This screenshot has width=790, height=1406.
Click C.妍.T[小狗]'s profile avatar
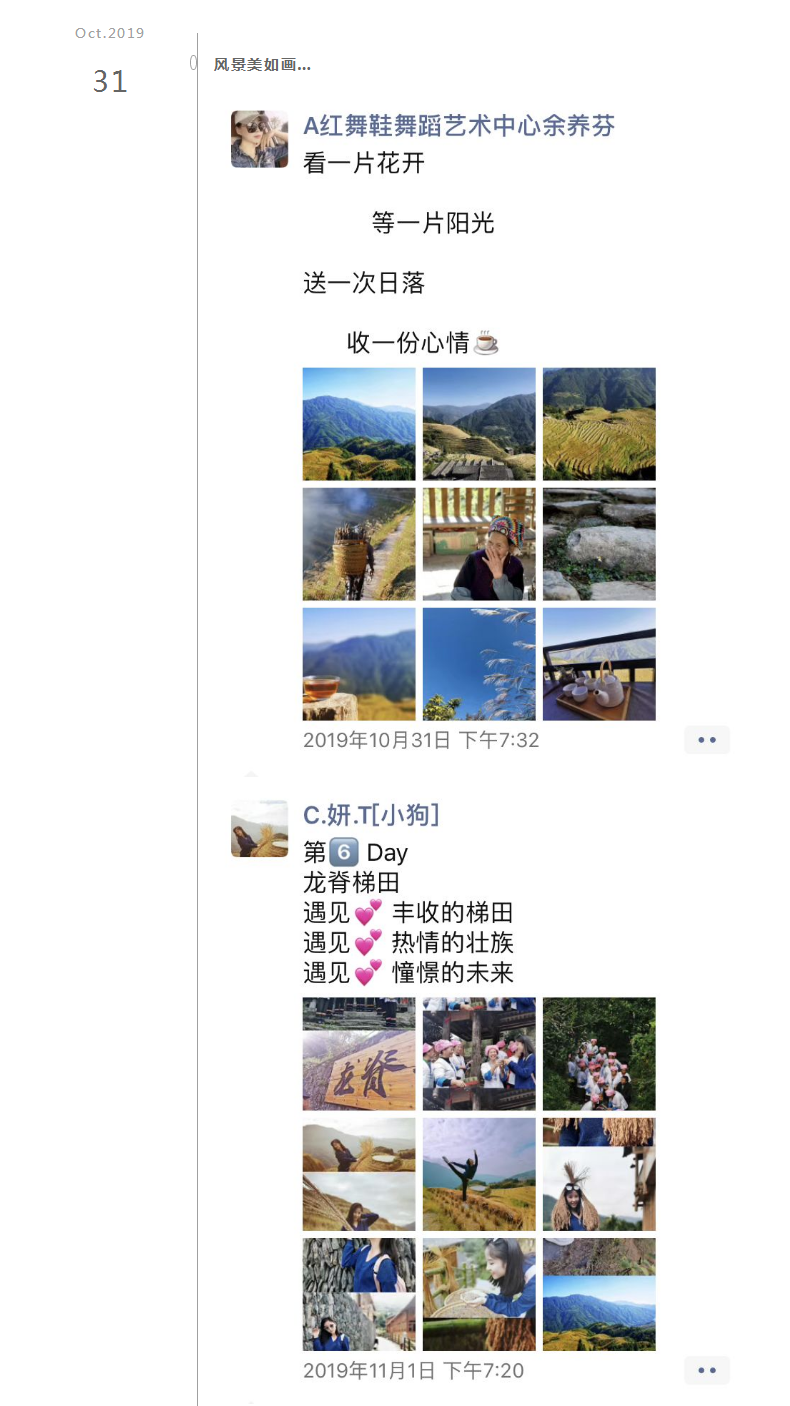[259, 829]
